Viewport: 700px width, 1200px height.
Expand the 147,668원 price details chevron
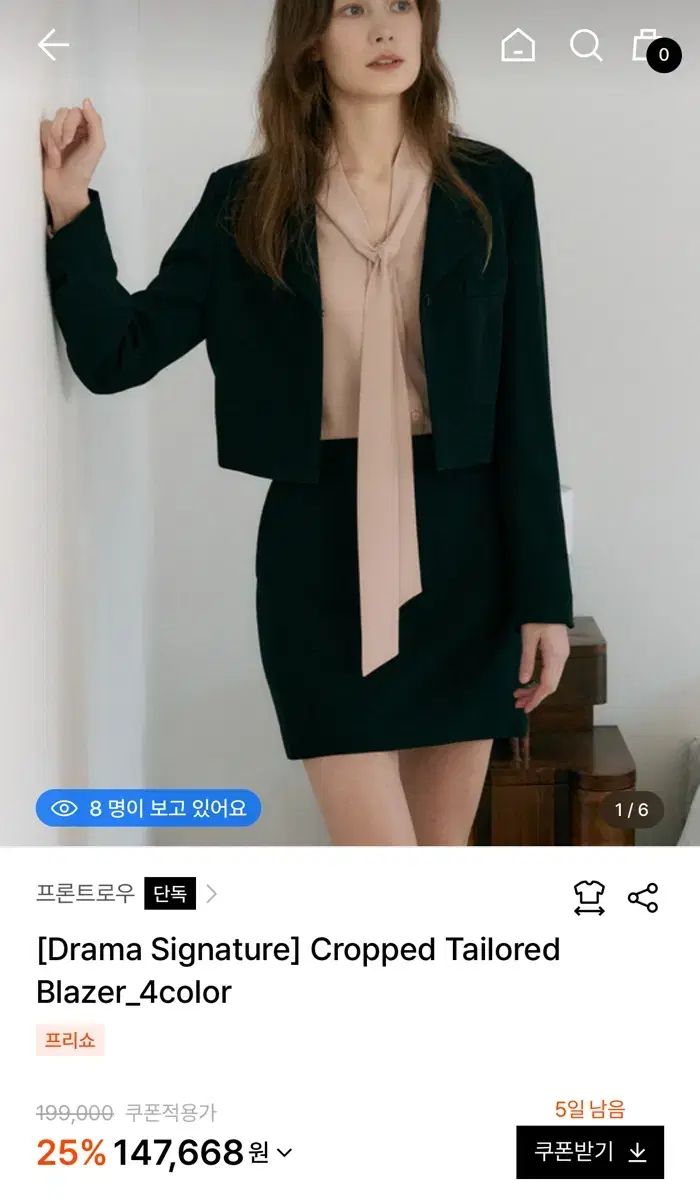(284, 1153)
